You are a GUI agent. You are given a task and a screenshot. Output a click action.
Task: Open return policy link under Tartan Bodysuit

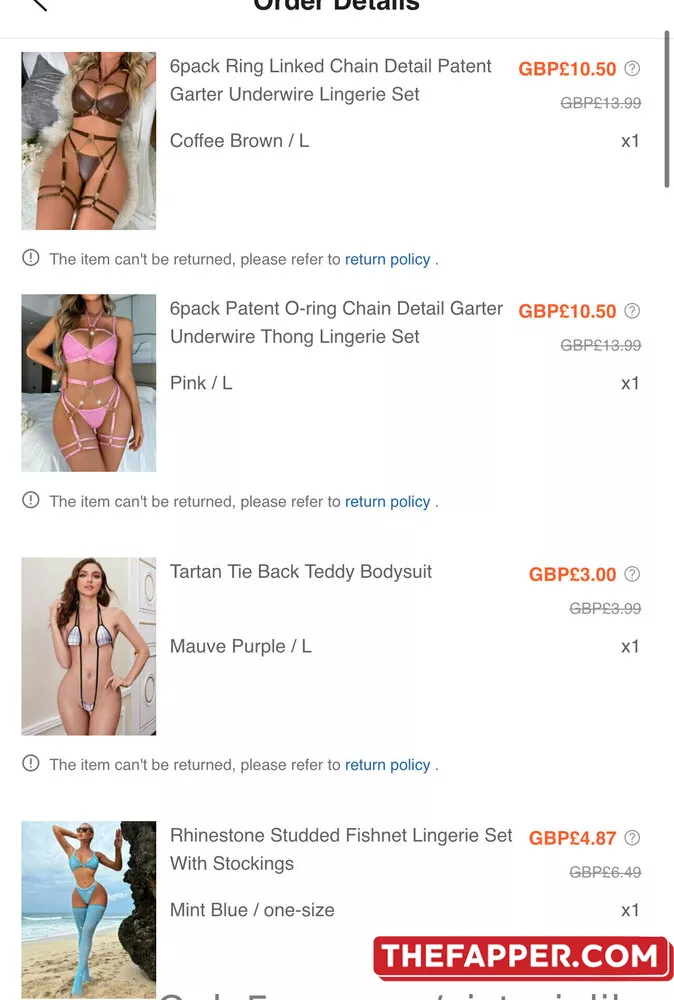tap(387, 765)
